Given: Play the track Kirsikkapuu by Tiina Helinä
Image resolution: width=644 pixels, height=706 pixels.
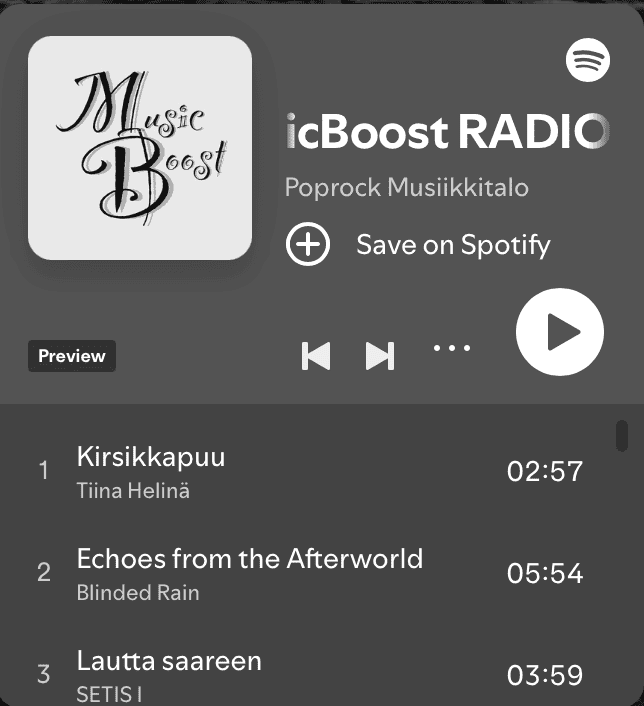Looking at the screenshot, I should [x=151, y=458].
